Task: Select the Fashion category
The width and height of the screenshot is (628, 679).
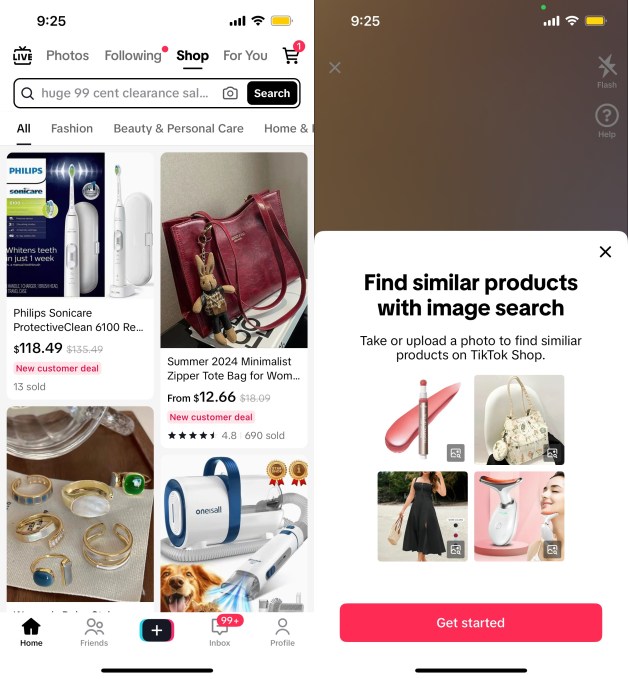Action: point(72,128)
